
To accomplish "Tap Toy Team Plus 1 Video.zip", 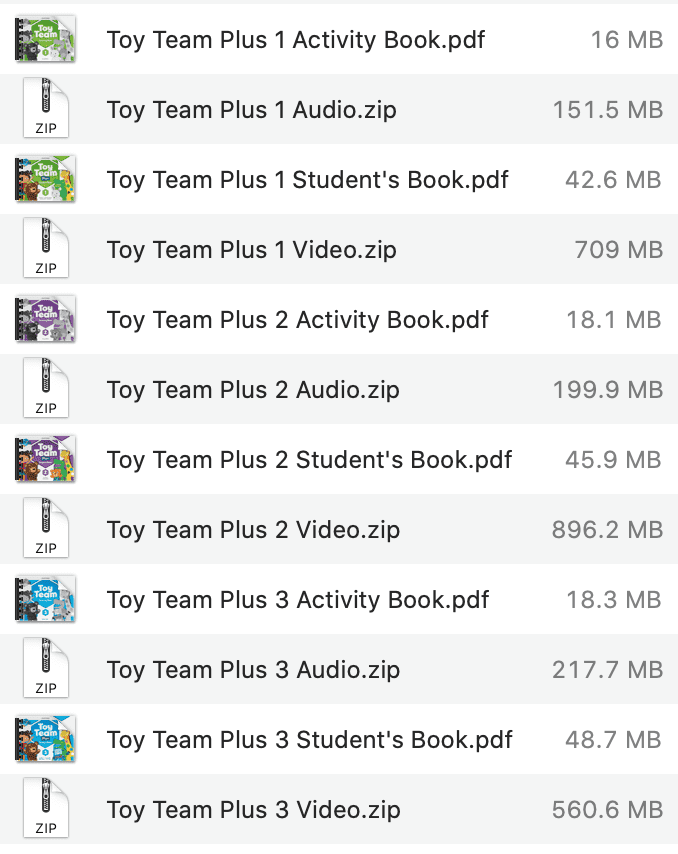I will tap(251, 250).
